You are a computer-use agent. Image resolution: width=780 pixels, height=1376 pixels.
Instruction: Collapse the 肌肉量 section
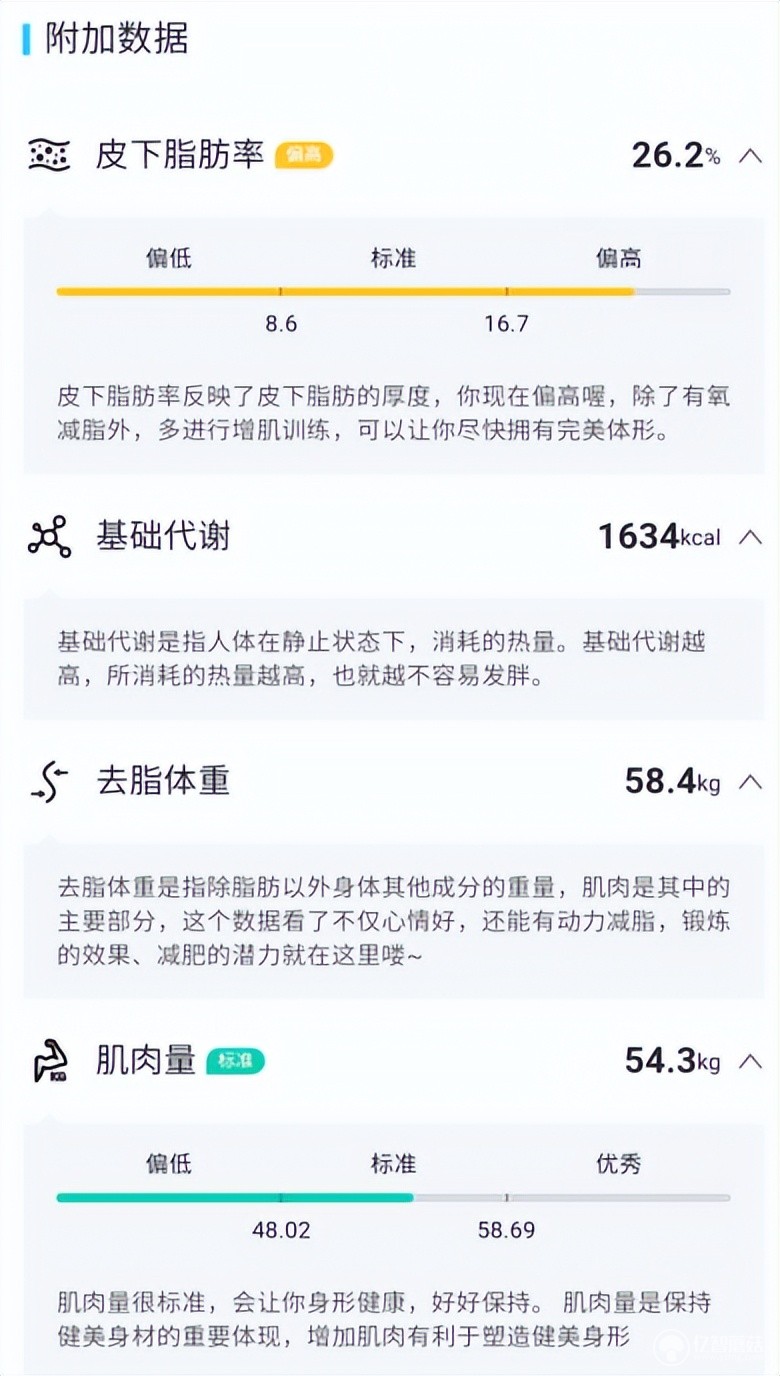click(x=750, y=1061)
